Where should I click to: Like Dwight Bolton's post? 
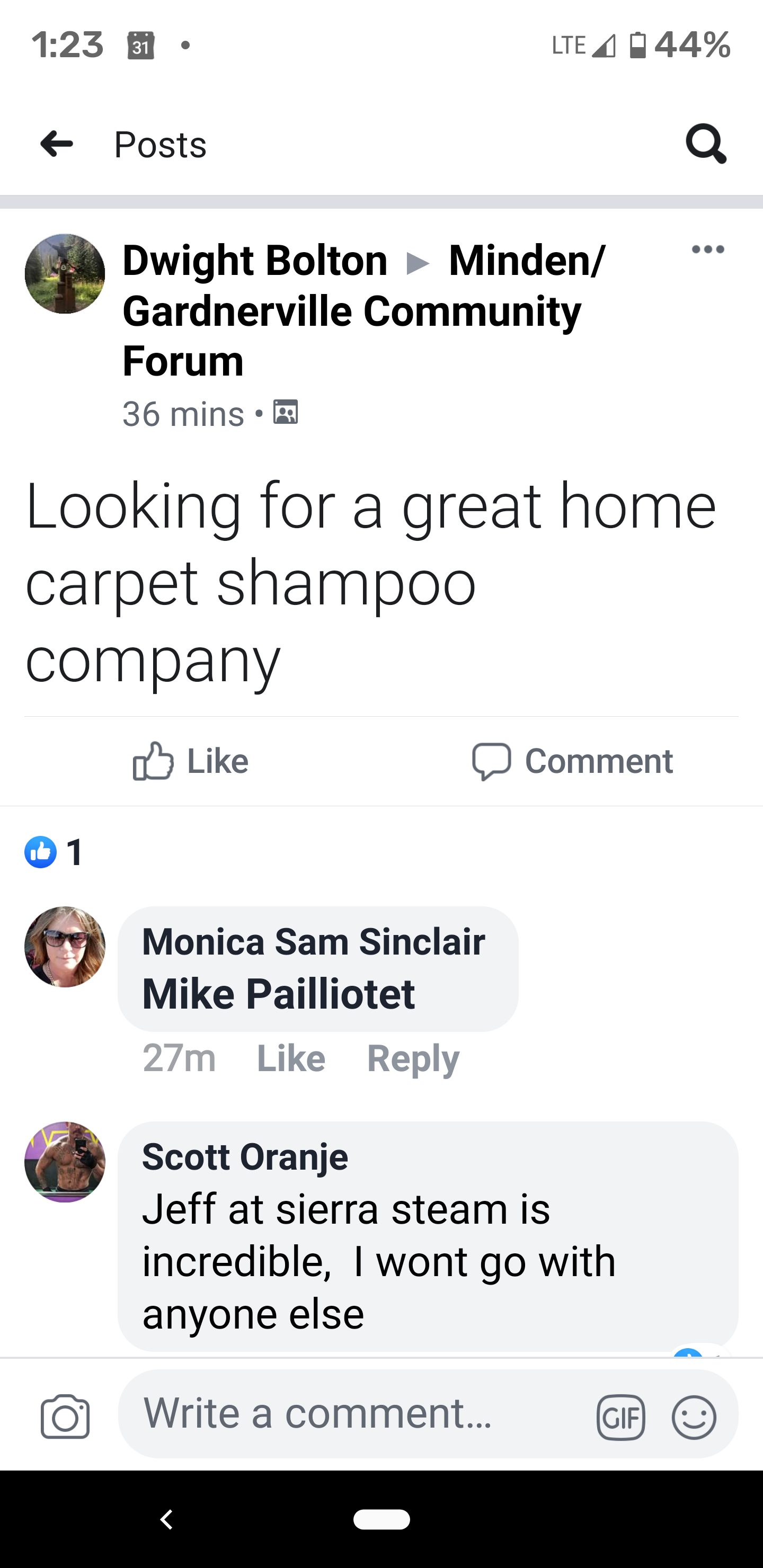click(x=191, y=761)
